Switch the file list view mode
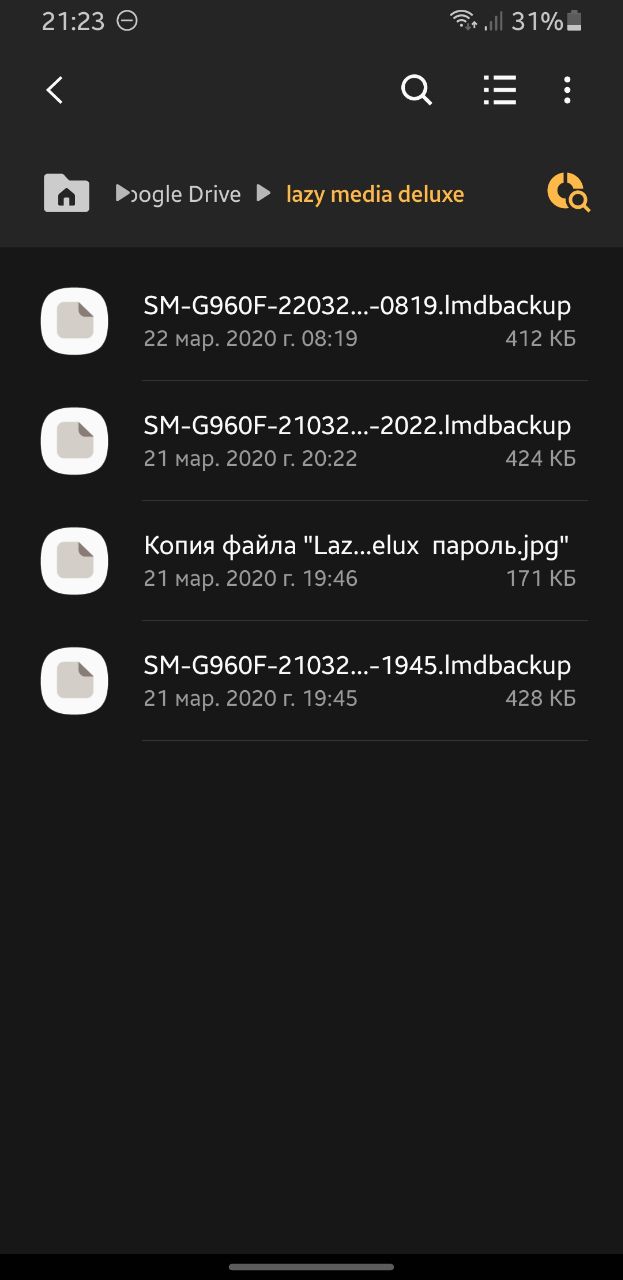This screenshot has height=1280, width=623. [499, 90]
